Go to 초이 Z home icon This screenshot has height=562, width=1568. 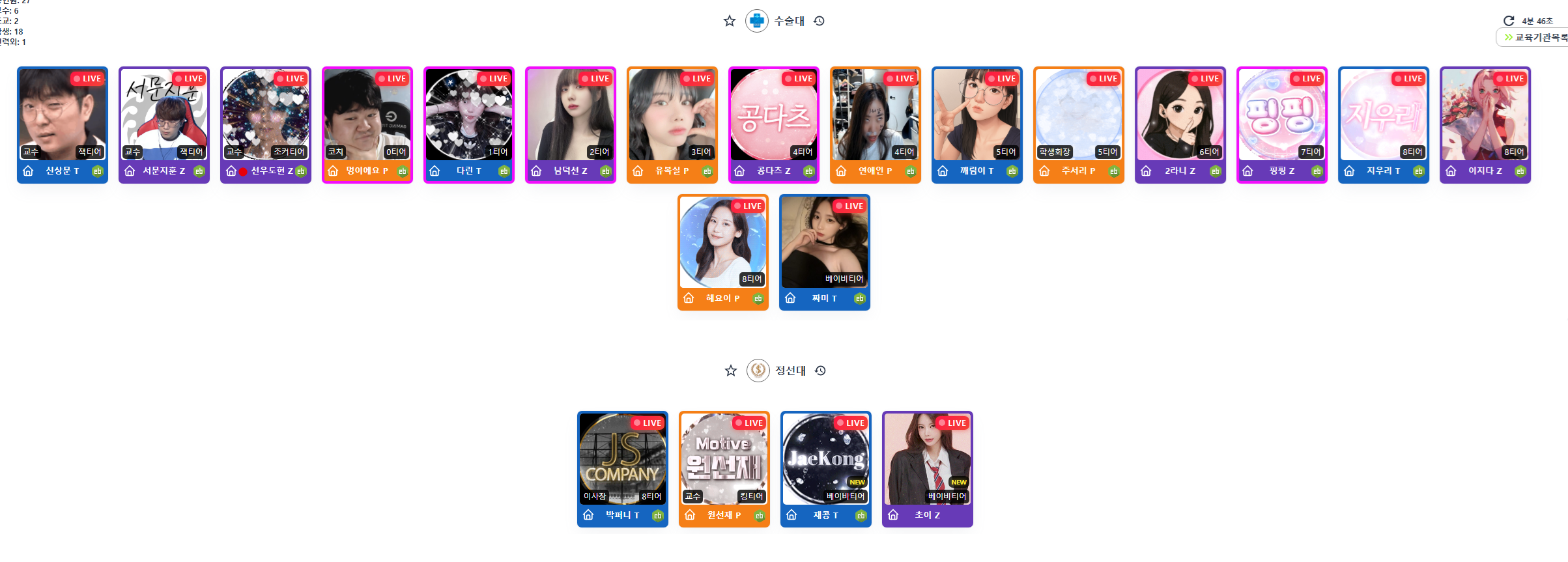[893, 516]
